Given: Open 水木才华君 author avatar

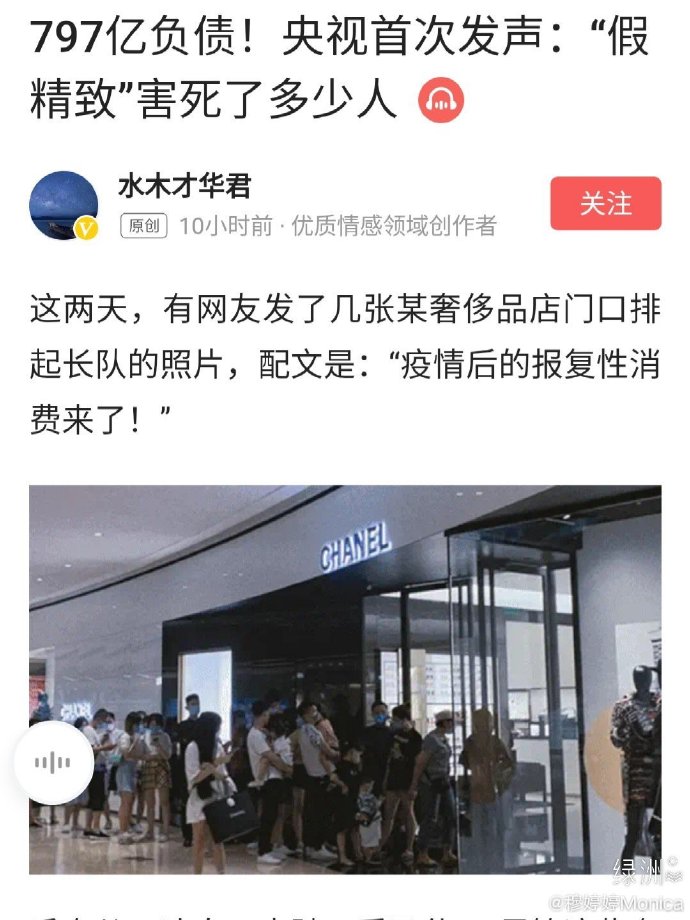Looking at the screenshot, I should point(64,205).
